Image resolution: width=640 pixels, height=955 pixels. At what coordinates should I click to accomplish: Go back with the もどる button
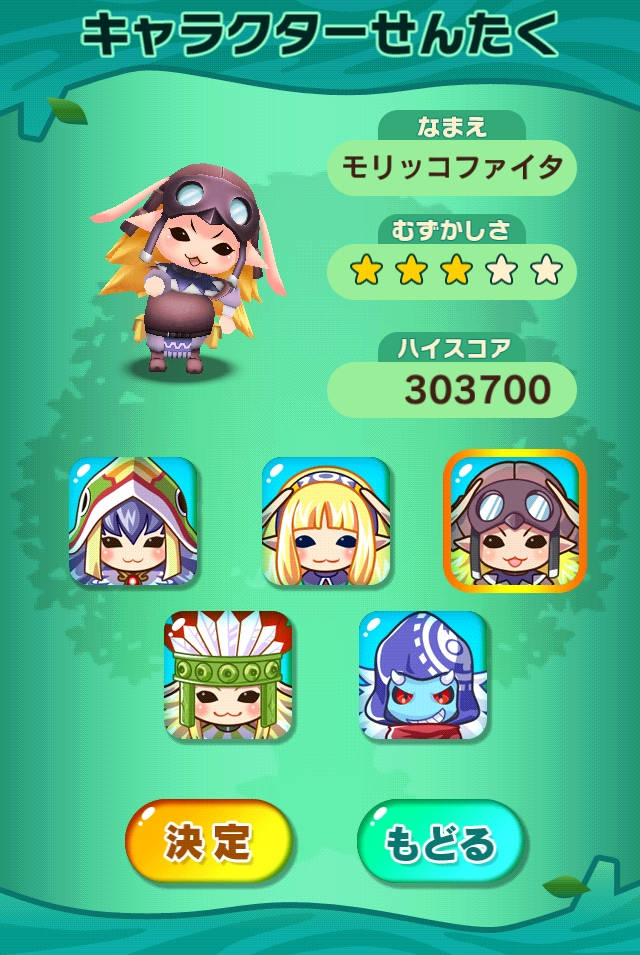(x=440, y=843)
